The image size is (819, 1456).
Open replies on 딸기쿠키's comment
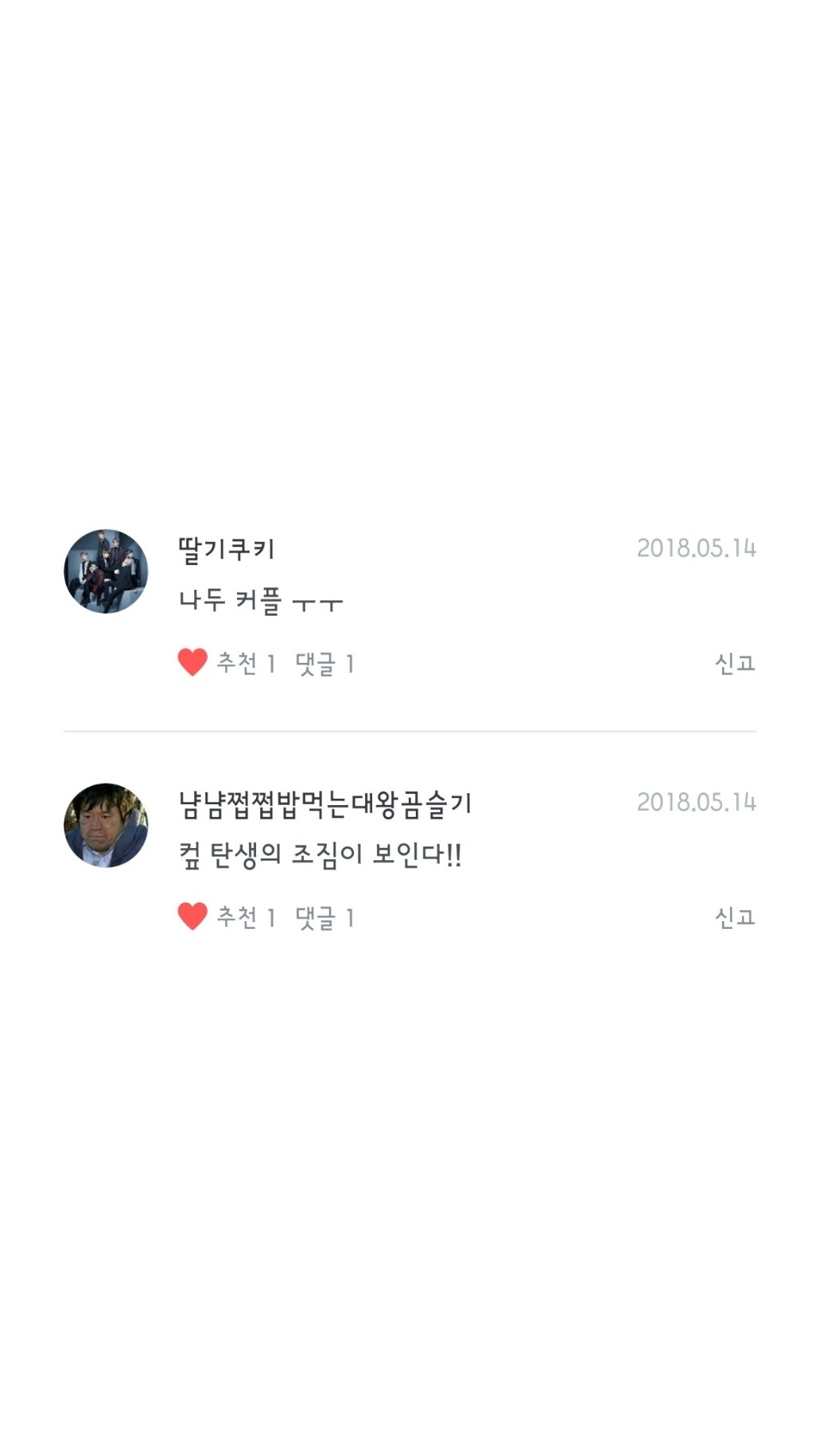324,664
